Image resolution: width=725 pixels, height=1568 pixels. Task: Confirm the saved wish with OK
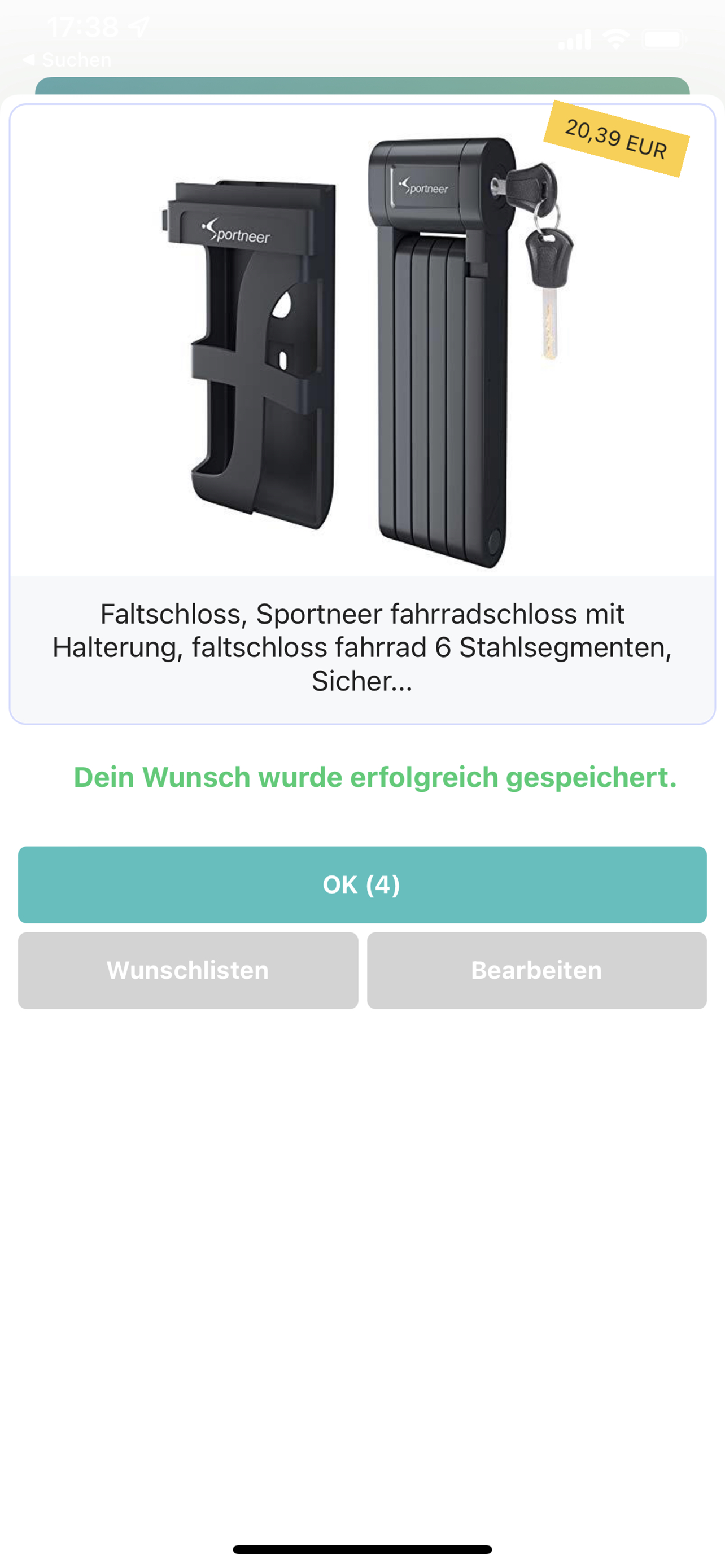[362, 884]
